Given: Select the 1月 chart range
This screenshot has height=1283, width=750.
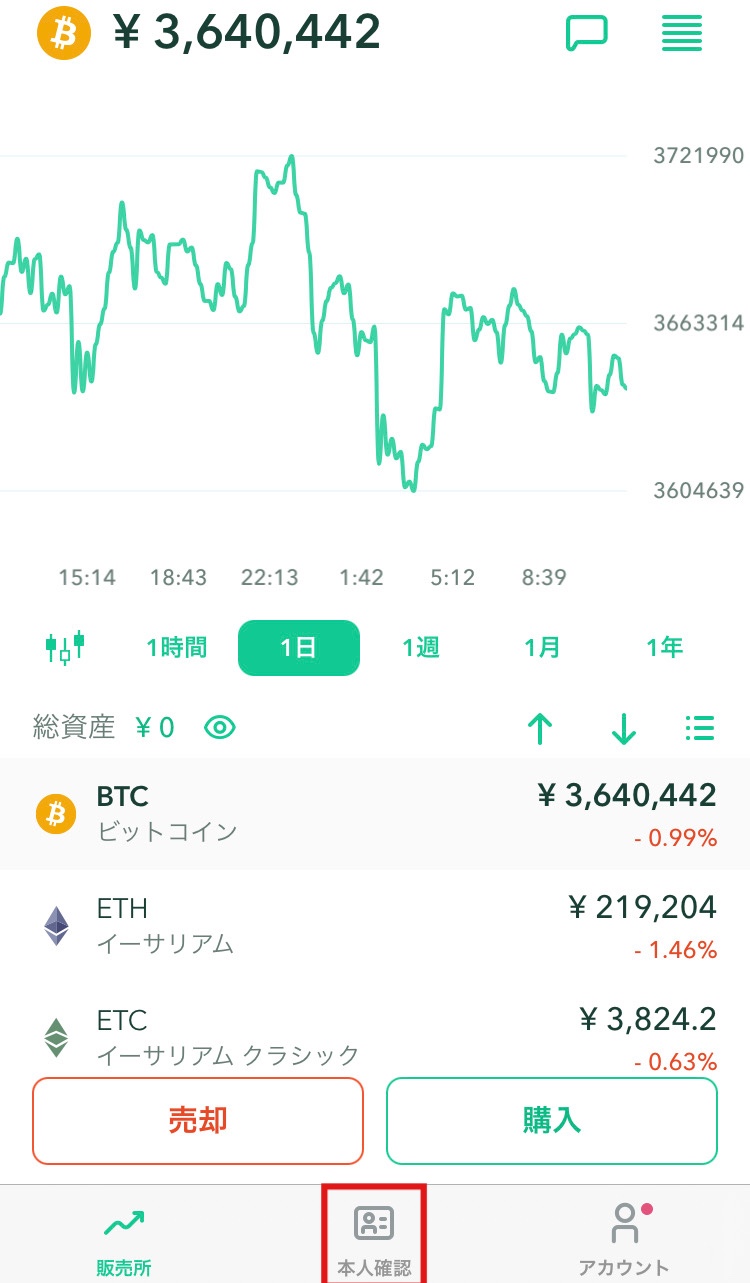Looking at the screenshot, I should click(x=543, y=648).
